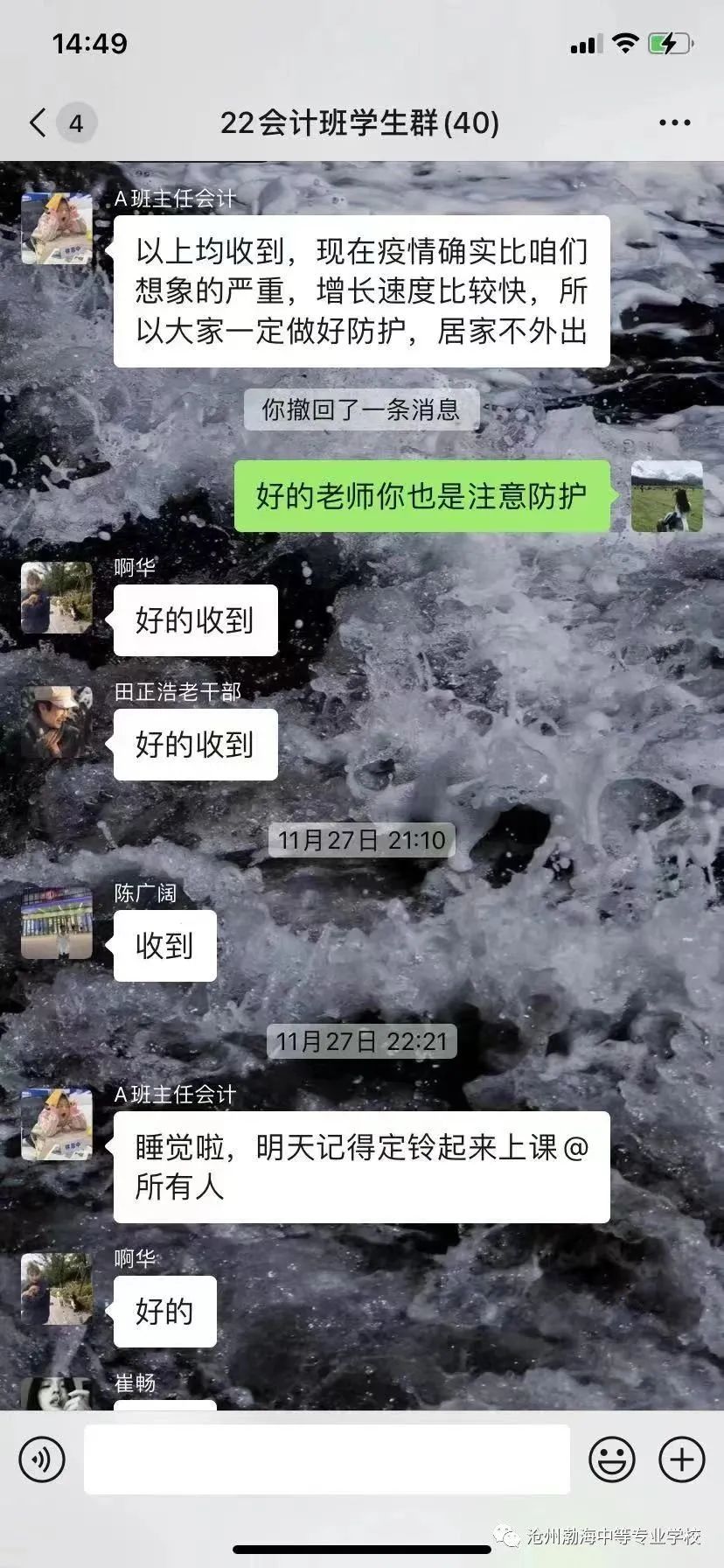Open 崔畅's avatar
The image size is (724, 1568).
(57, 1393)
